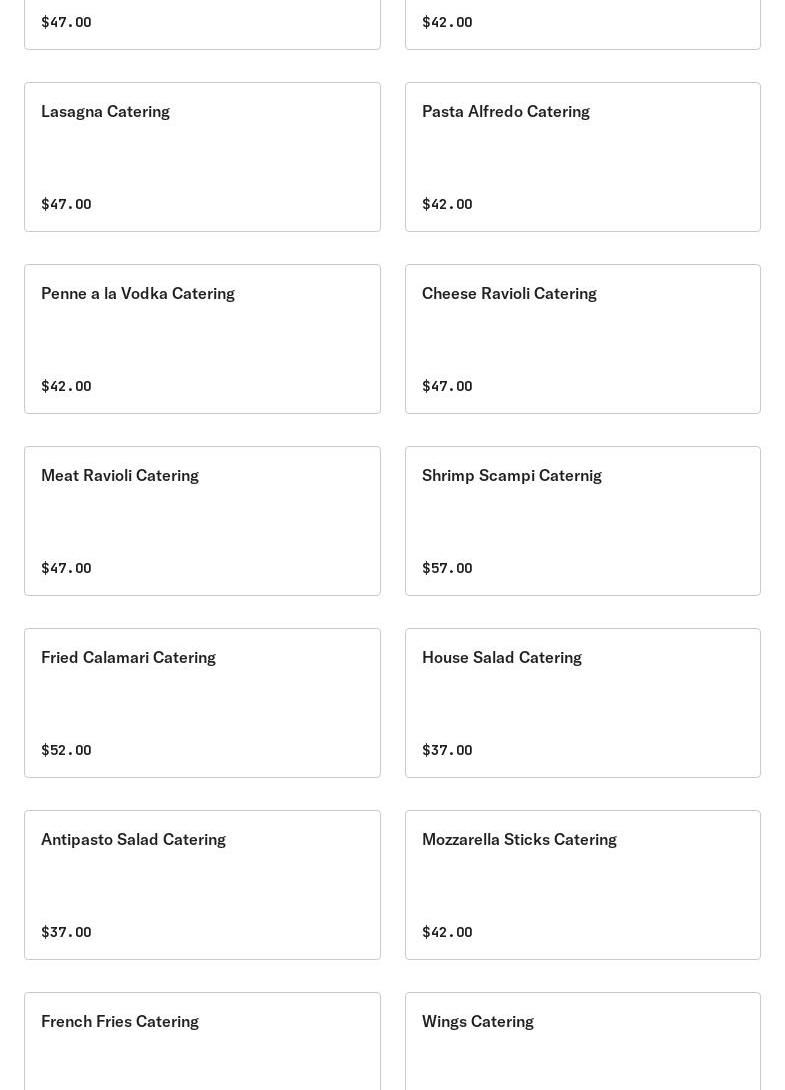
Task: Choose House Salad Catering
Action: (582, 703)
